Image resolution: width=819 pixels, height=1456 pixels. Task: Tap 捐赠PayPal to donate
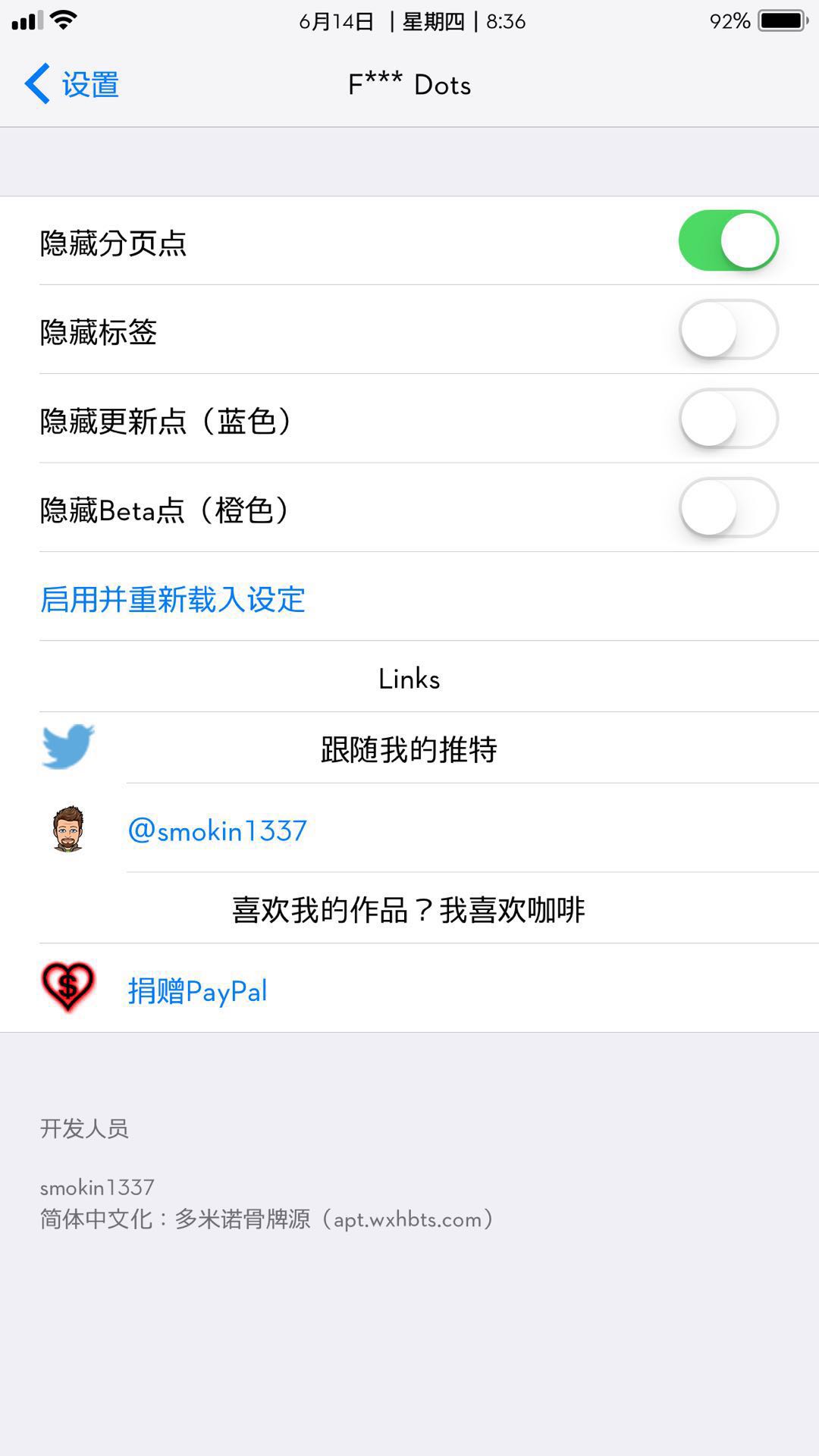pos(196,990)
